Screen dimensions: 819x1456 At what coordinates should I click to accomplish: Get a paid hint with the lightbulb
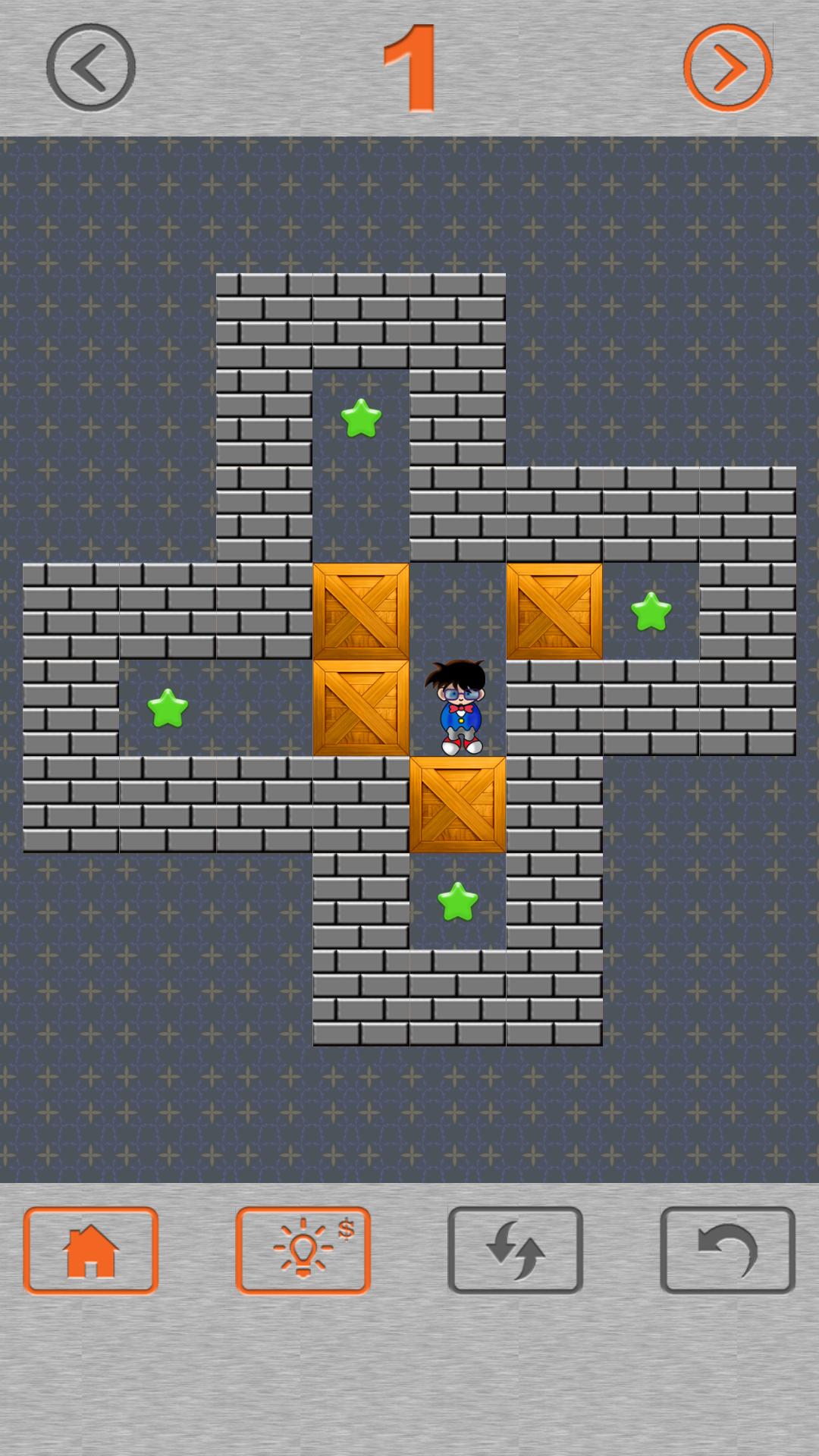303,1250
